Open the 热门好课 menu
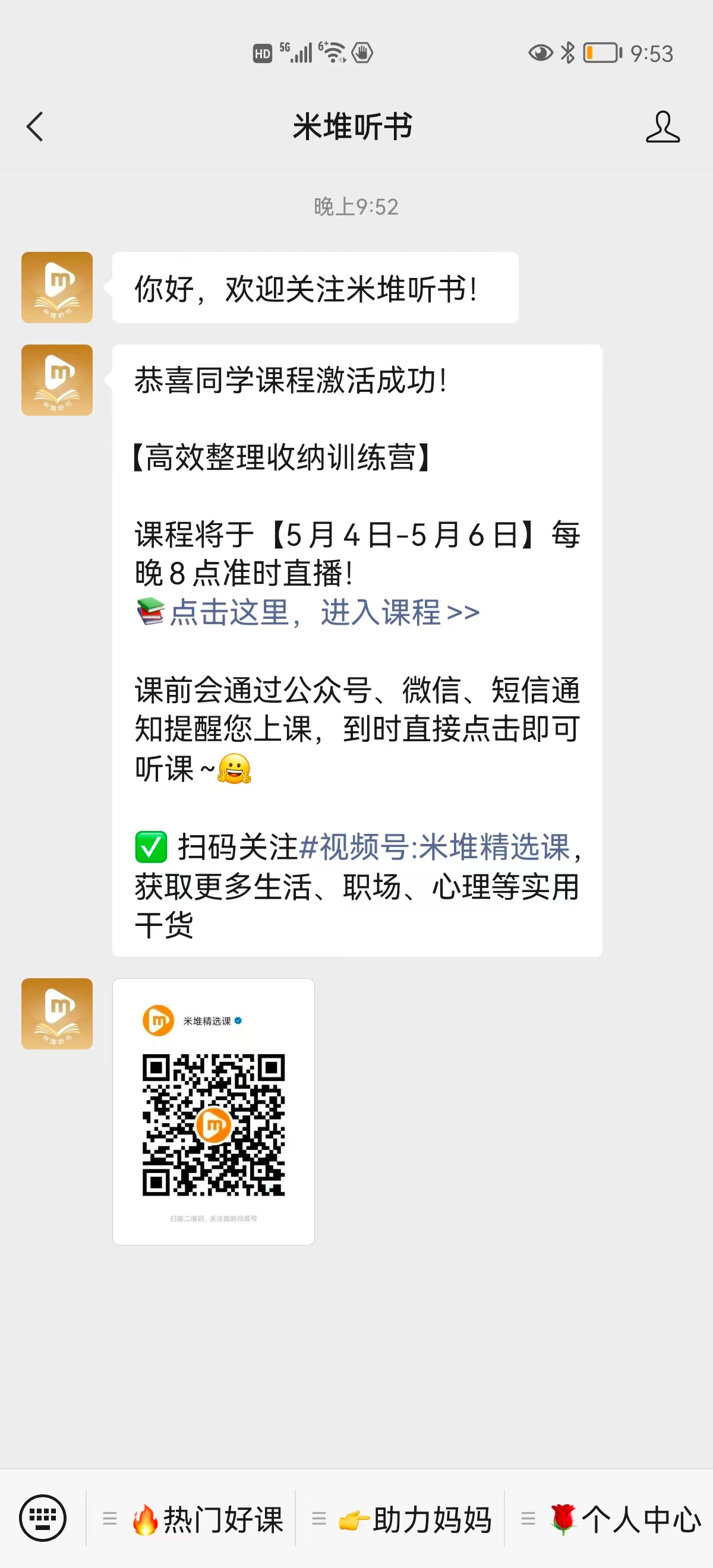This screenshot has height=1568, width=713. pos(207,1519)
